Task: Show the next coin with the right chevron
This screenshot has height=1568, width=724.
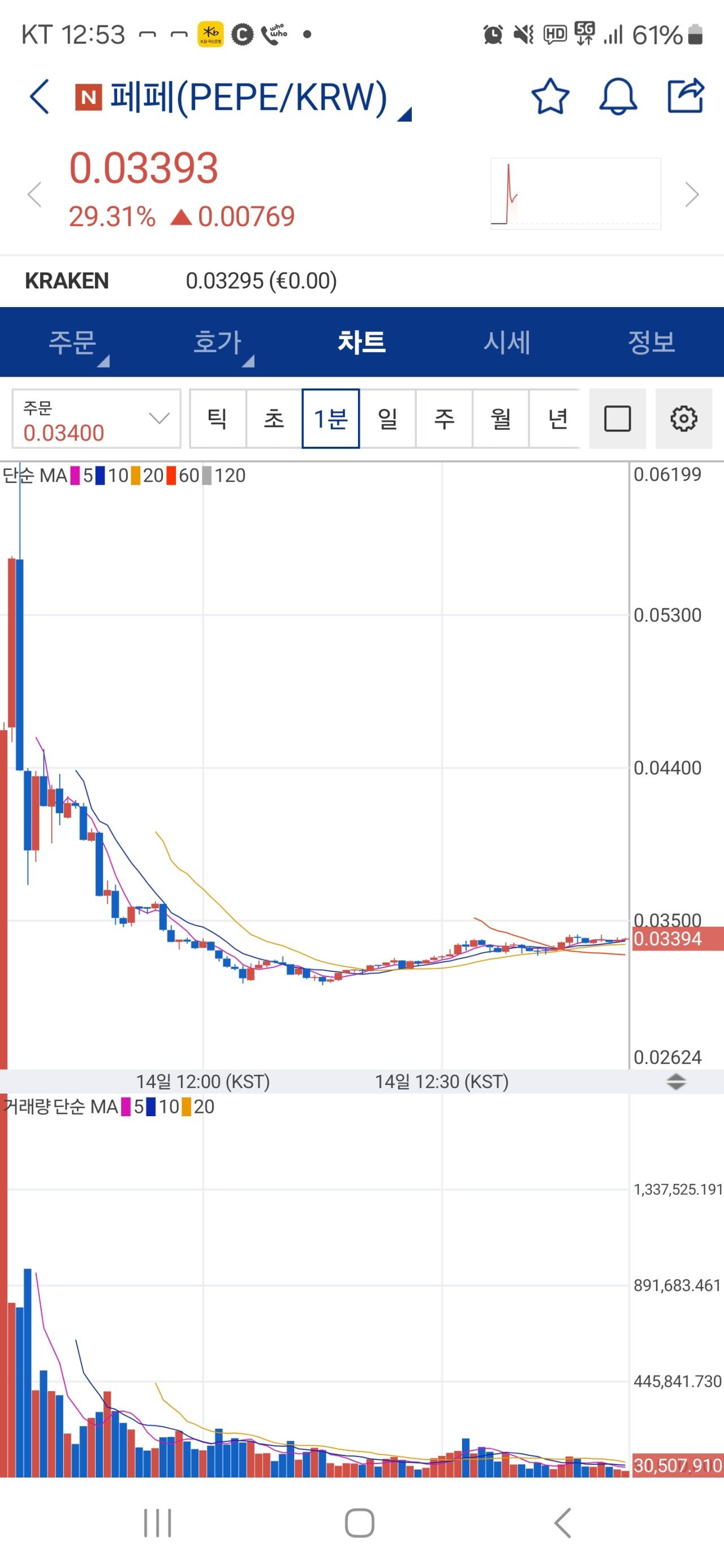Action: point(692,195)
